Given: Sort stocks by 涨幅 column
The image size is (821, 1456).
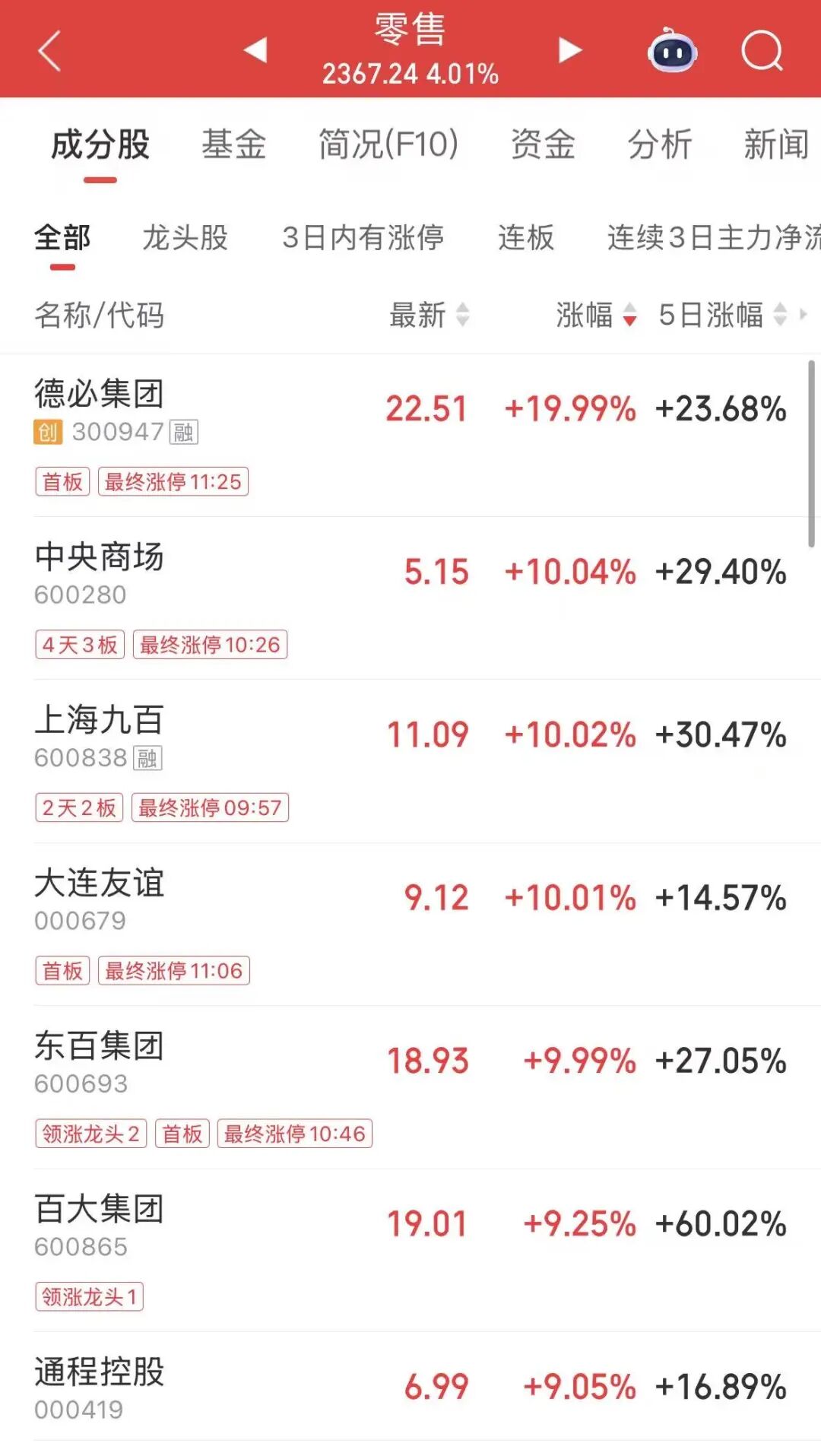Looking at the screenshot, I should coord(585,316).
